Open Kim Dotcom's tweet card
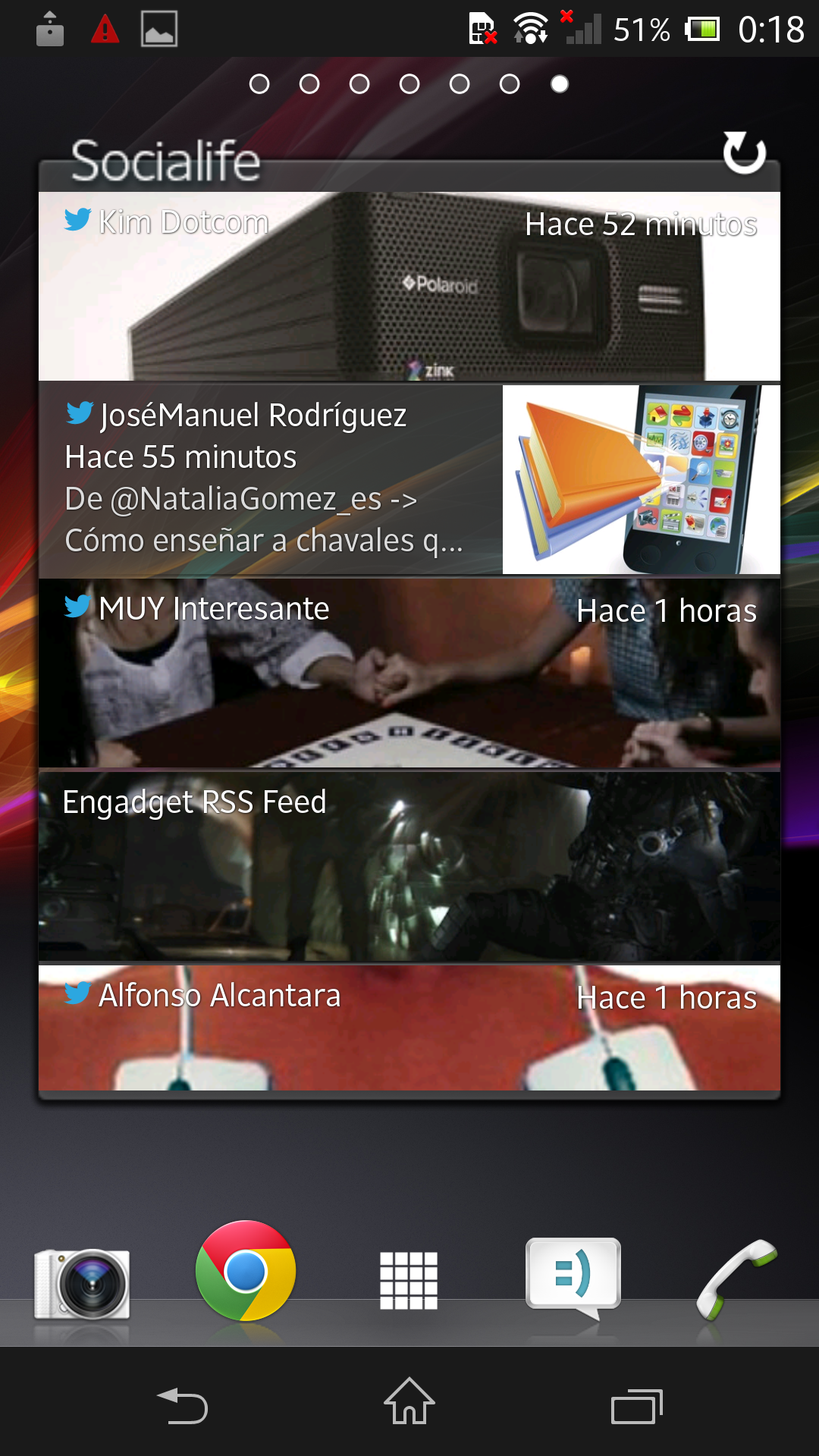Screen dimensions: 819x1456 click(x=409, y=287)
